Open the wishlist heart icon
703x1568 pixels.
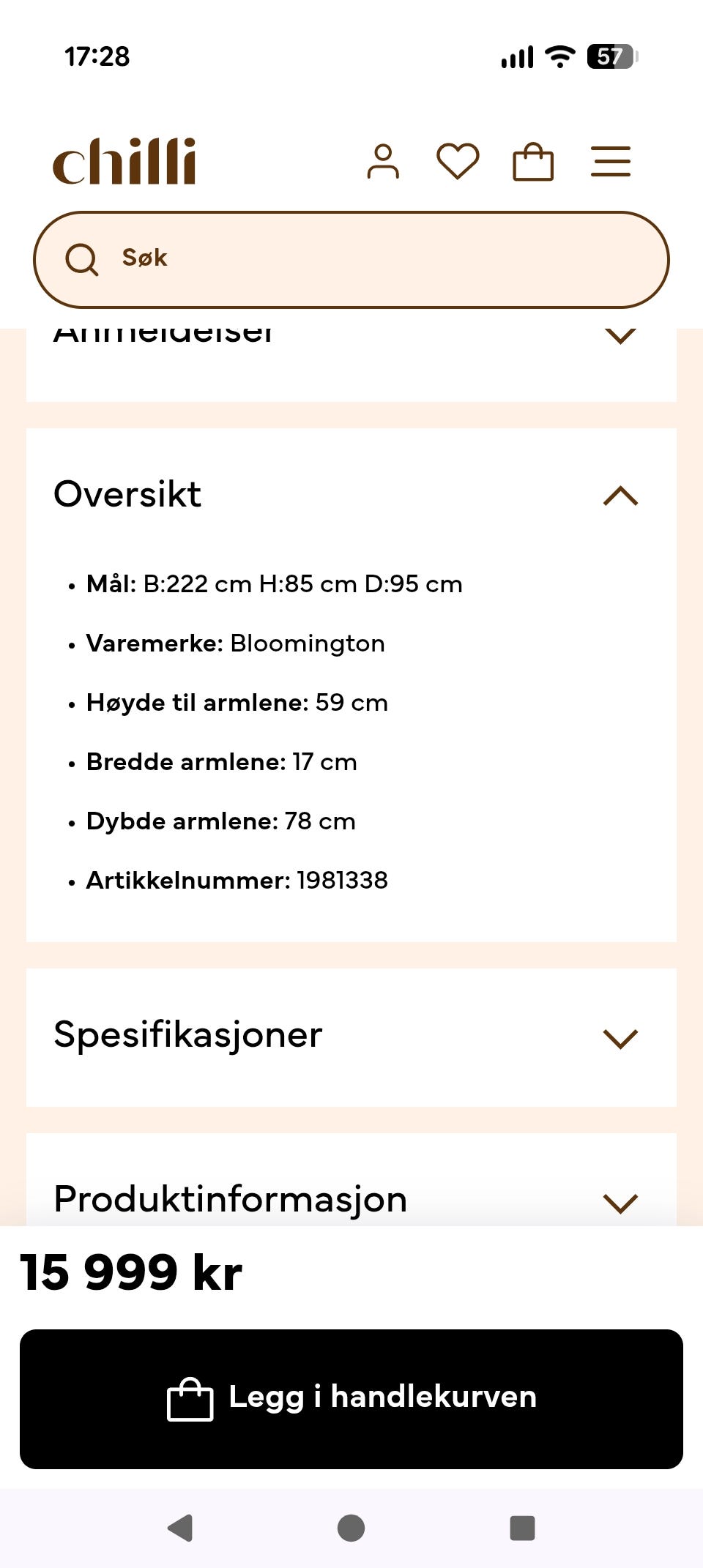tap(458, 161)
